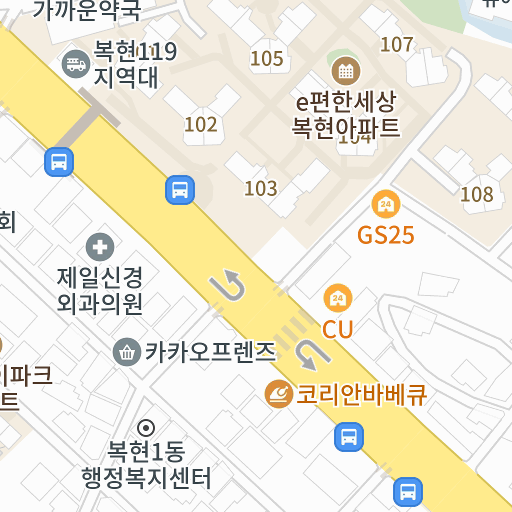
Task: Select the 복현1동 행정복지센터 marker
Action: click(146, 428)
